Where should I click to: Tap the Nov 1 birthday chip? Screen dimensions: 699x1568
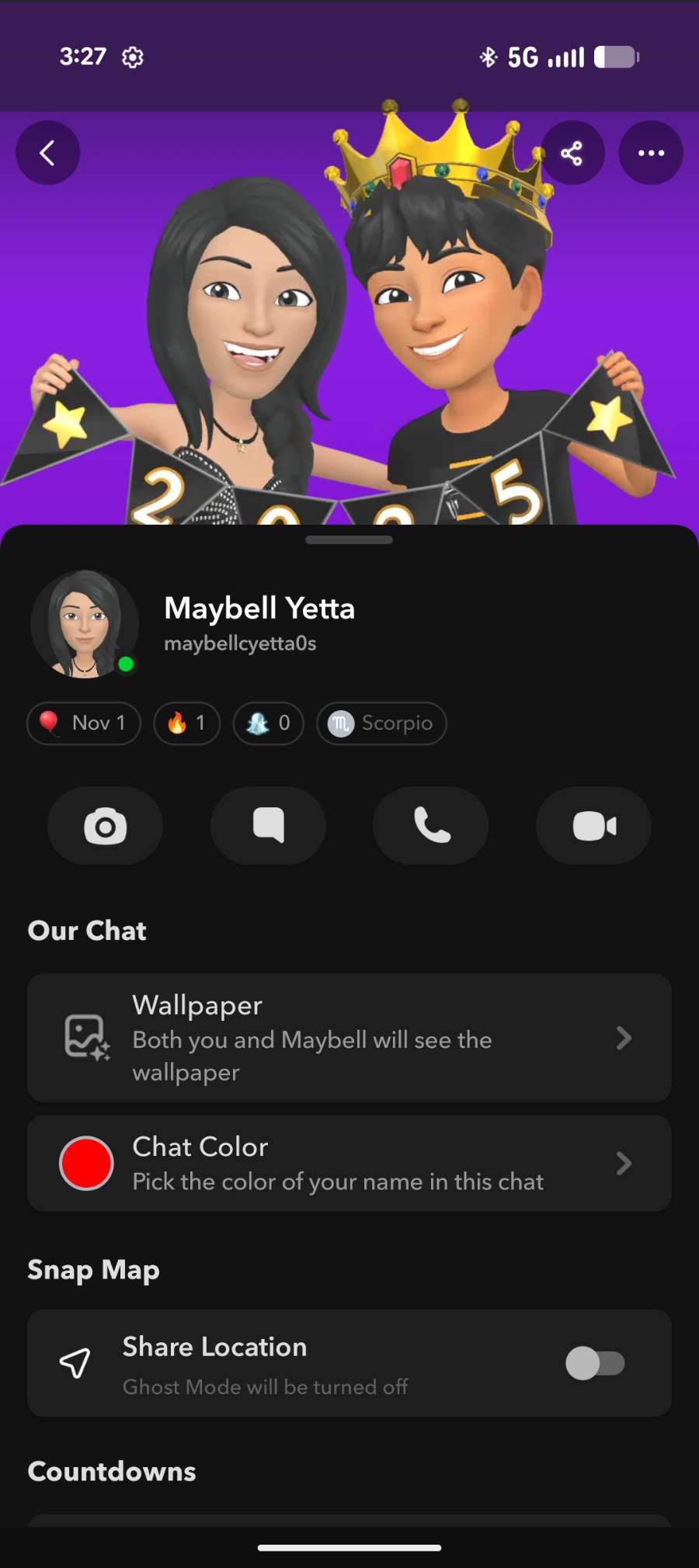click(84, 723)
